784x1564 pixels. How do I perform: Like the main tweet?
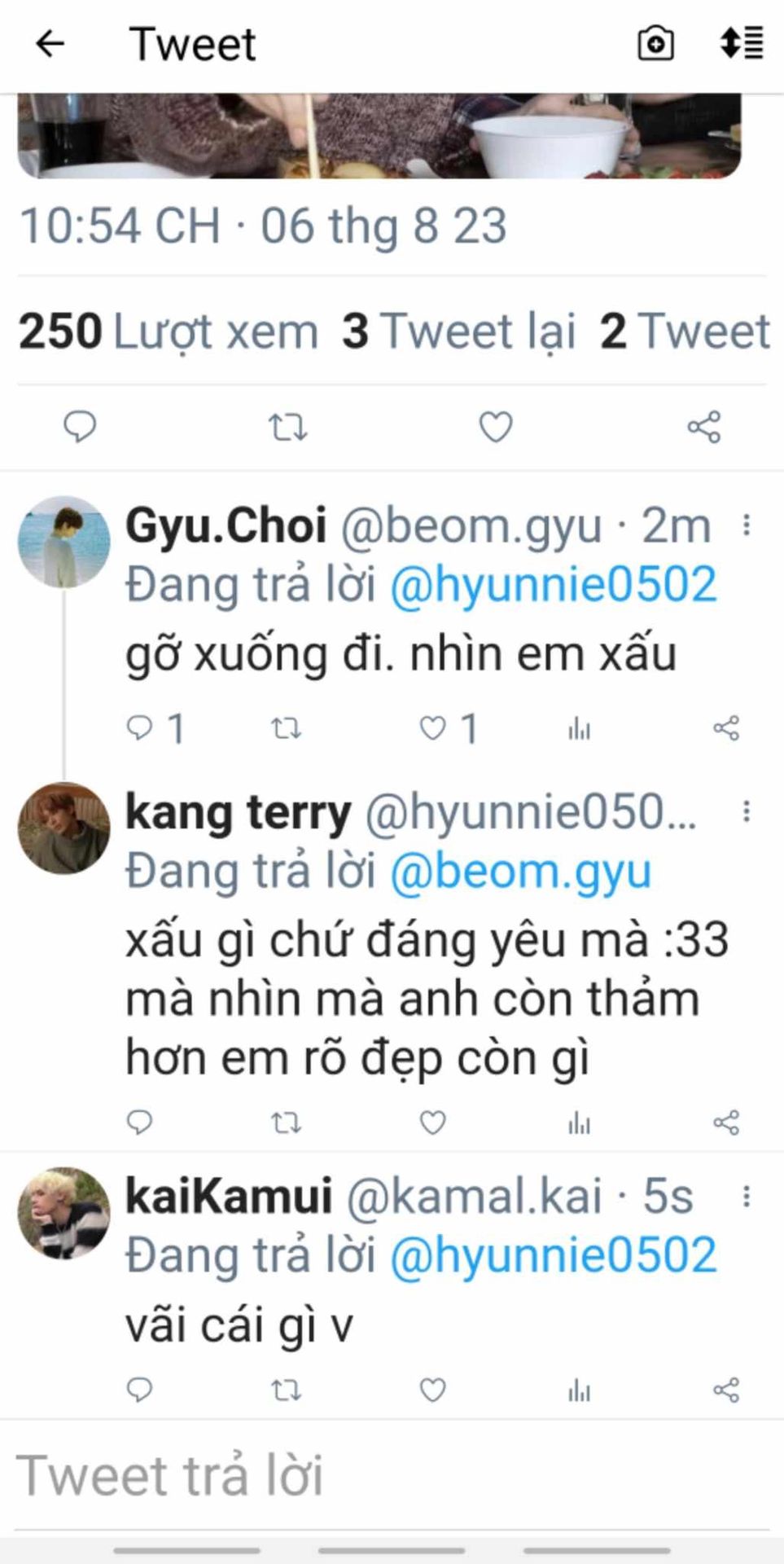point(495,427)
